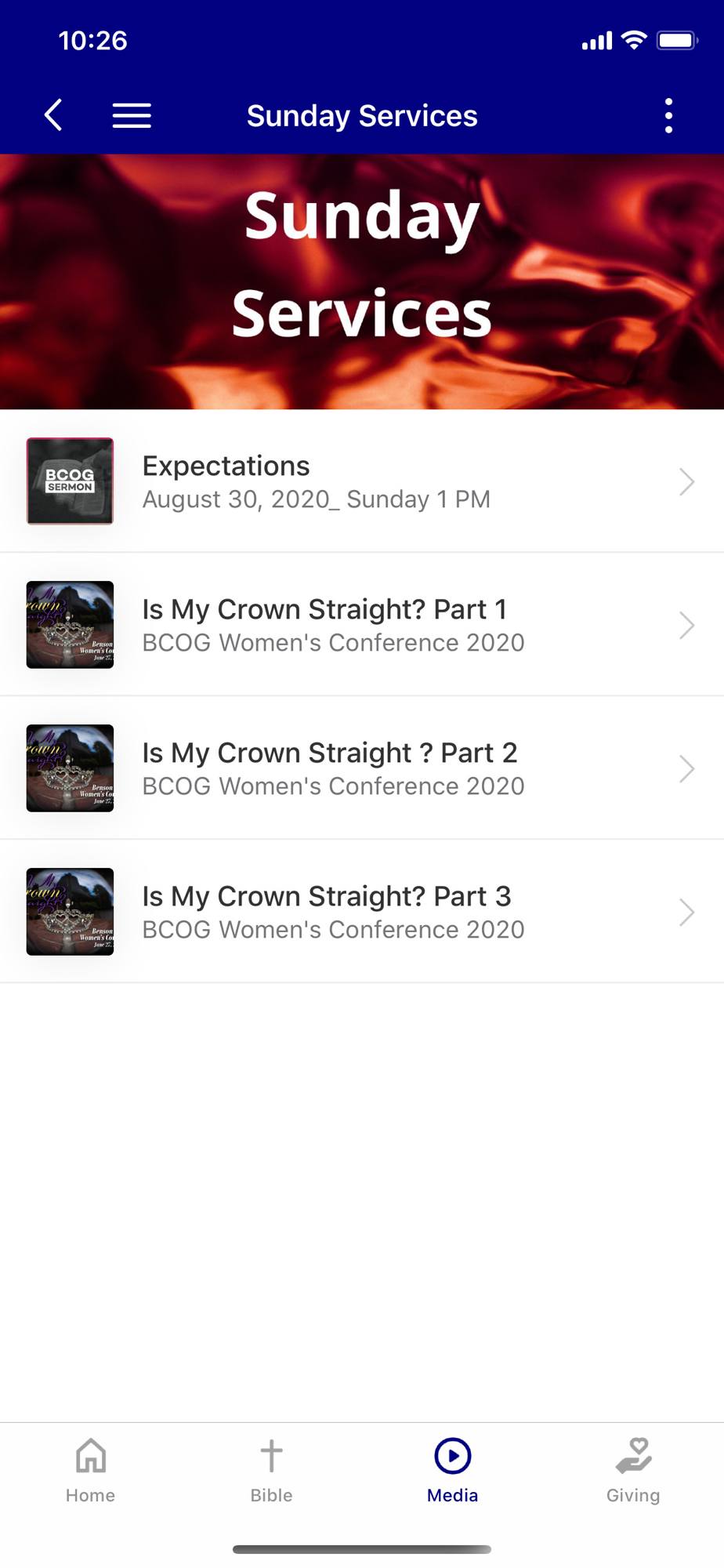Viewport: 724px width, 1568px height.
Task: Open the three-dot overflow menu
Action: (668, 116)
